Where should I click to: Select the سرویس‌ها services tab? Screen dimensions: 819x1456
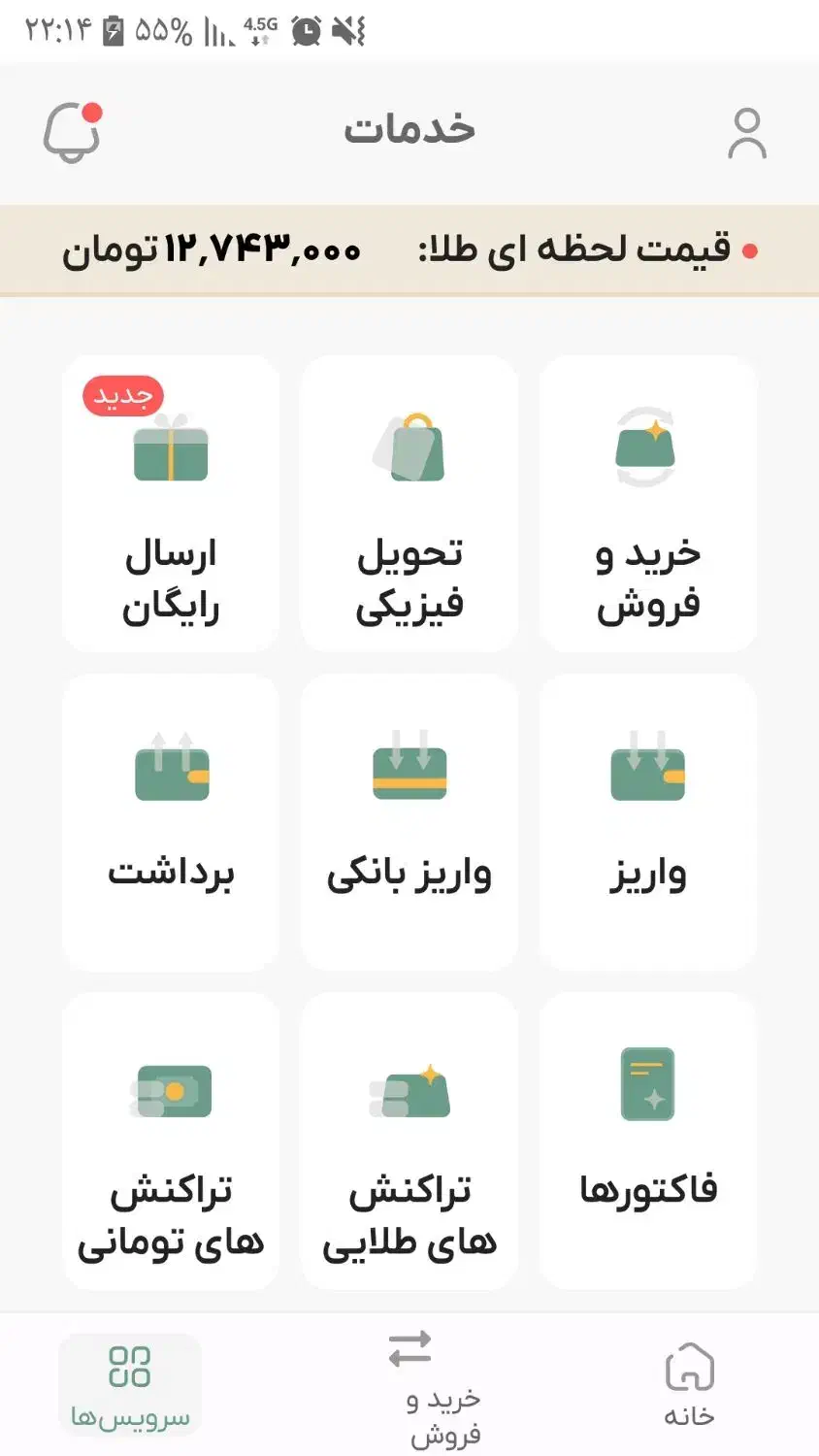tap(131, 1385)
